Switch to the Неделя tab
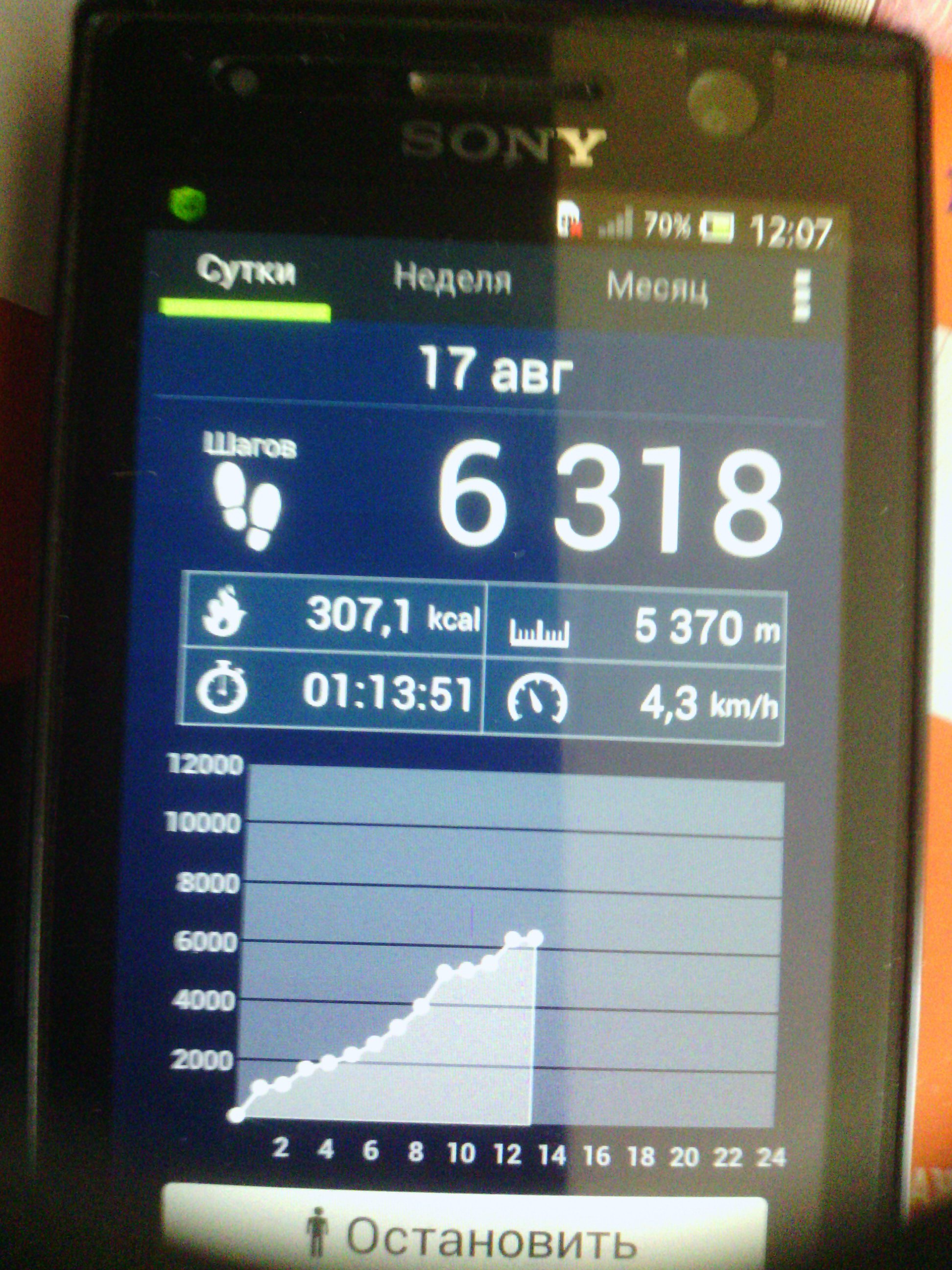Image resolution: width=952 pixels, height=1270 pixels. [452, 280]
